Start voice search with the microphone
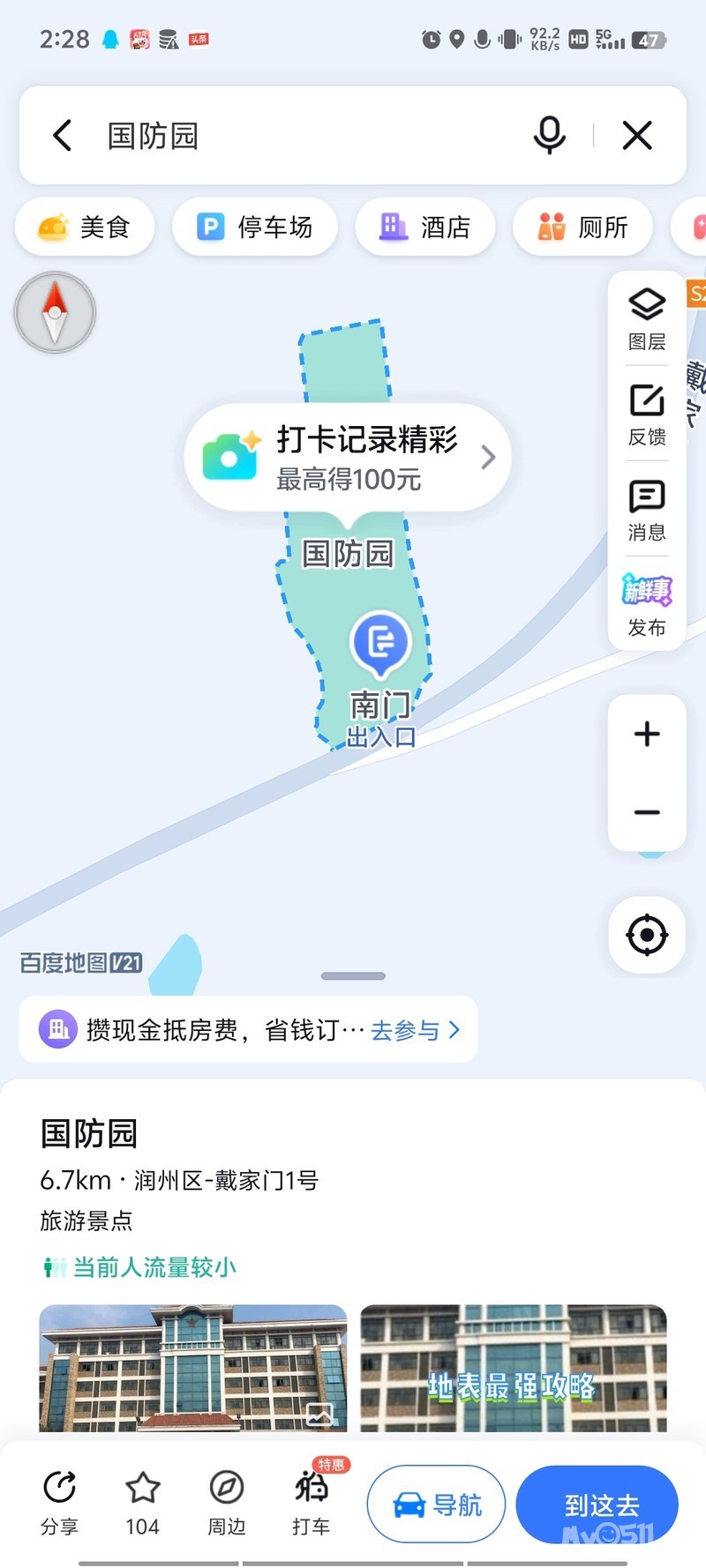Image resolution: width=706 pixels, height=1568 pixels. click(x=549, y=136)
